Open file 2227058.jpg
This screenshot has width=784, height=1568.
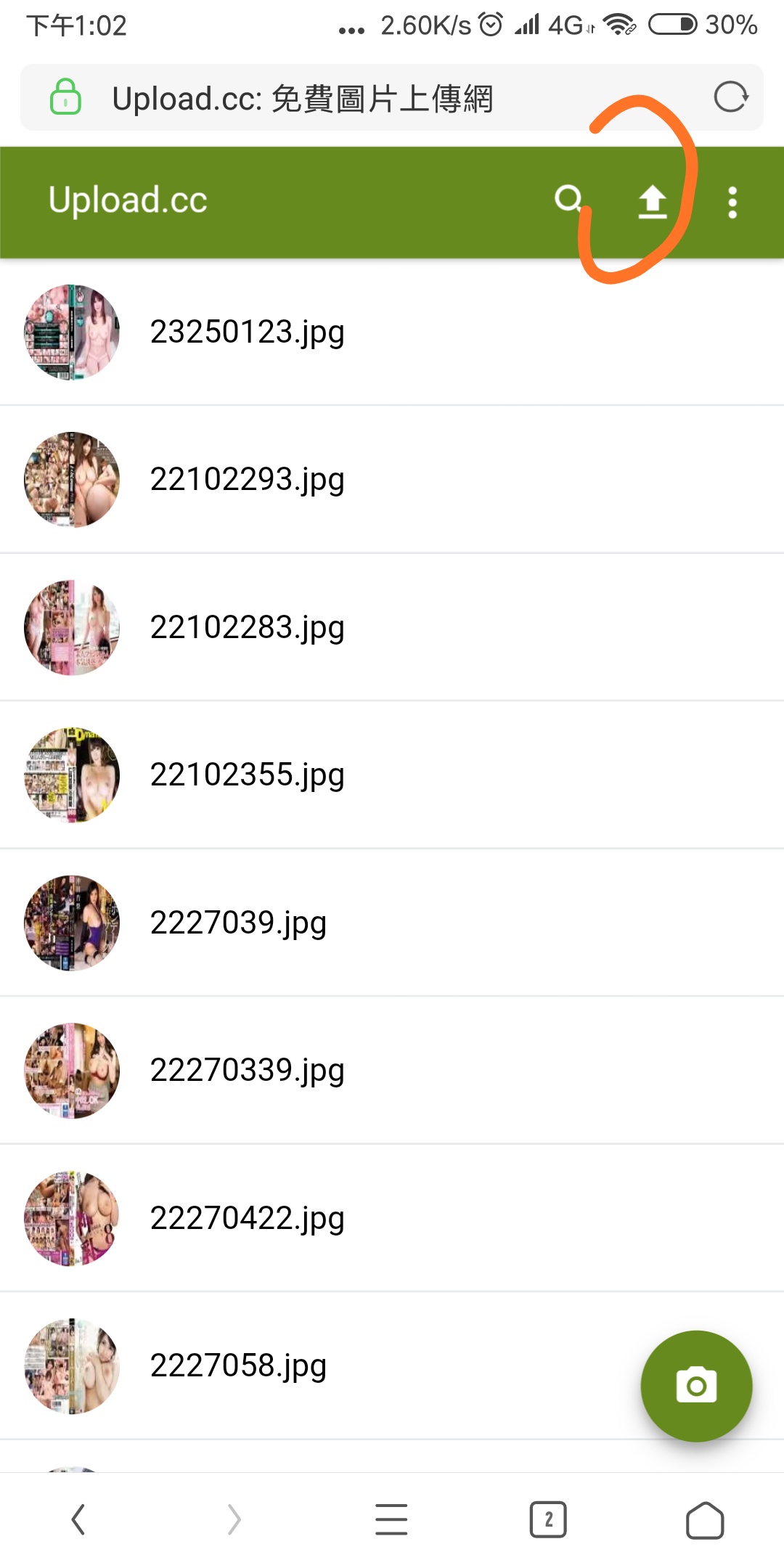click(238, 1365)
